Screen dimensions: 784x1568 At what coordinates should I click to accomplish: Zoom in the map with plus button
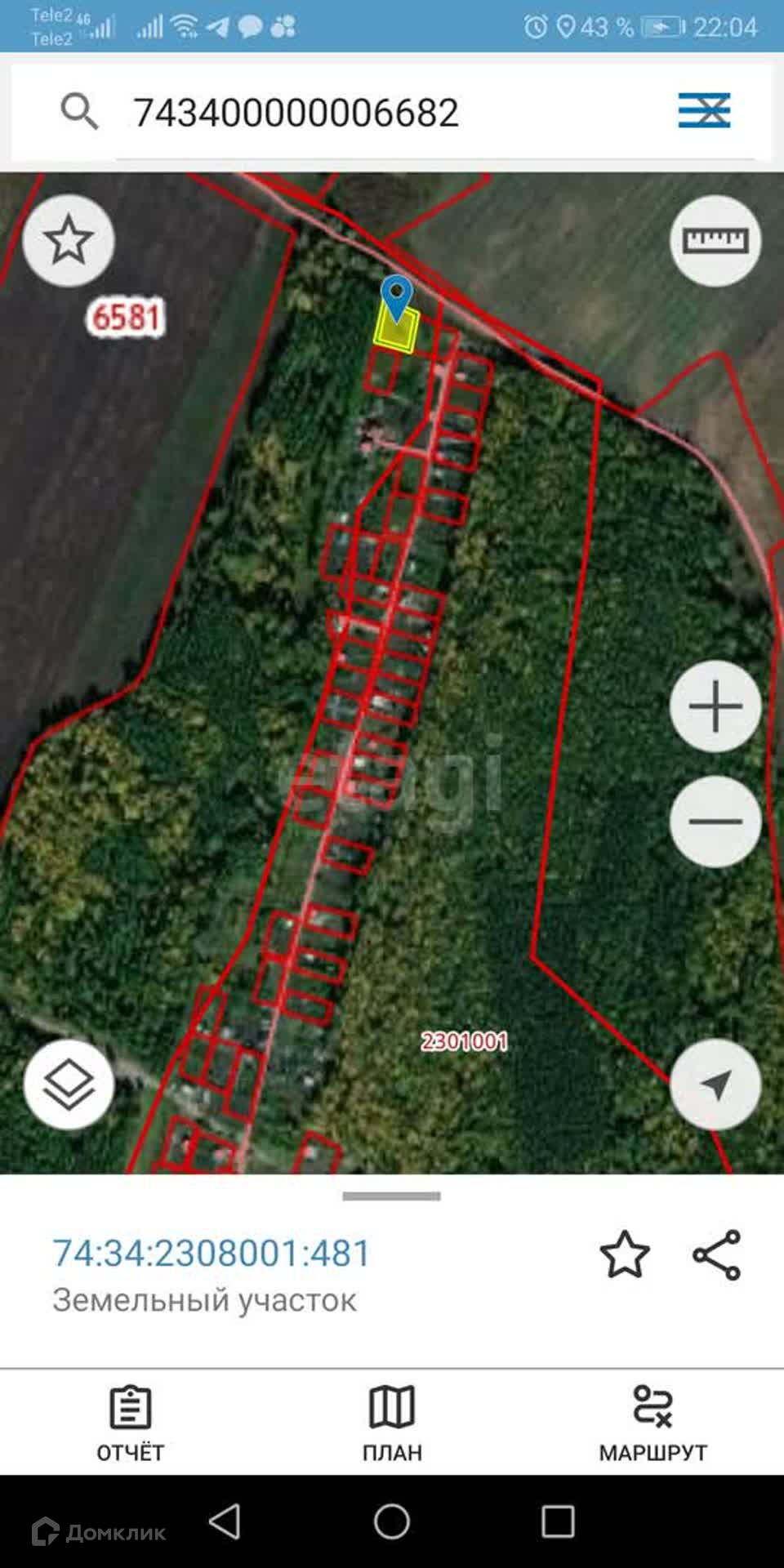715,706
